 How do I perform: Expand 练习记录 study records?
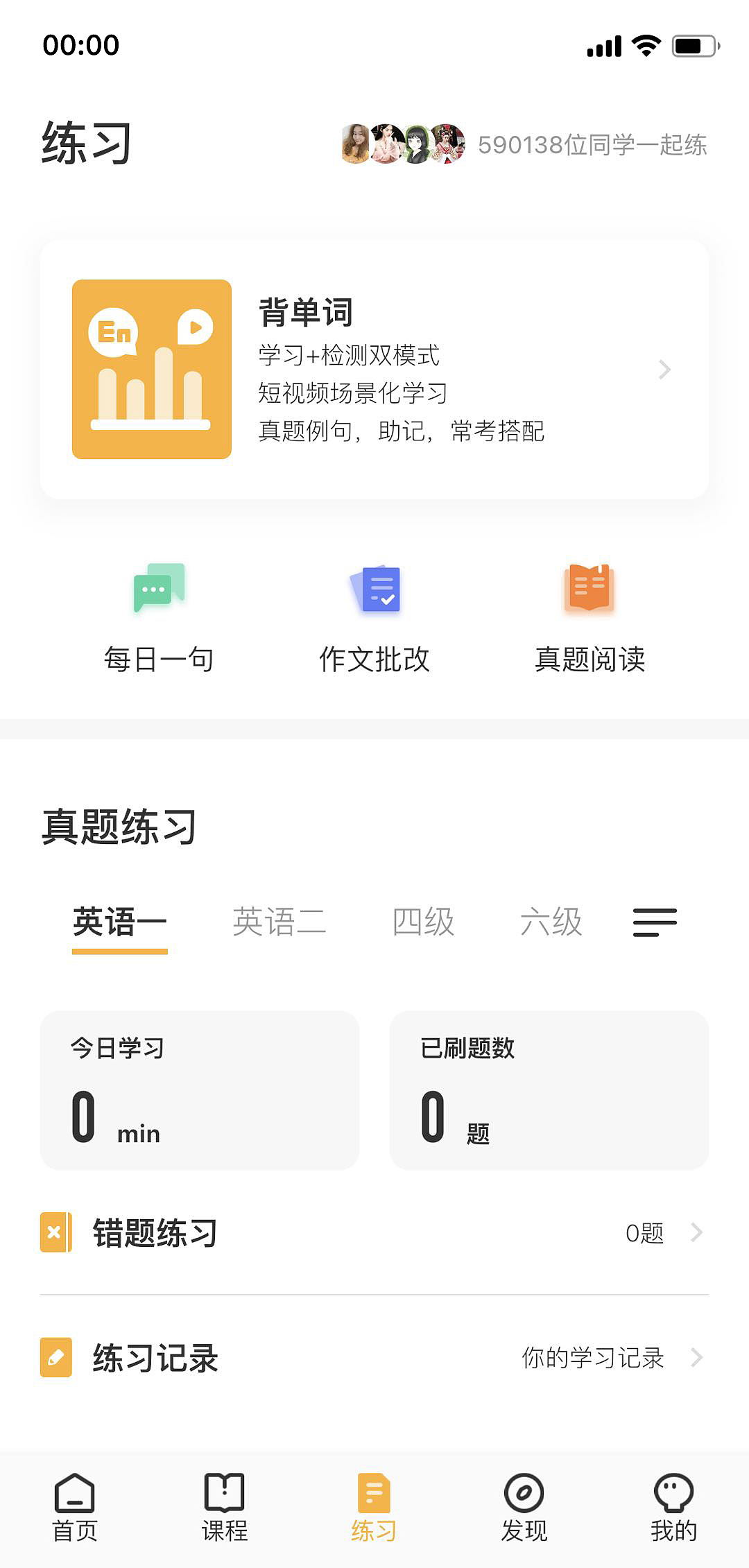697,1358
